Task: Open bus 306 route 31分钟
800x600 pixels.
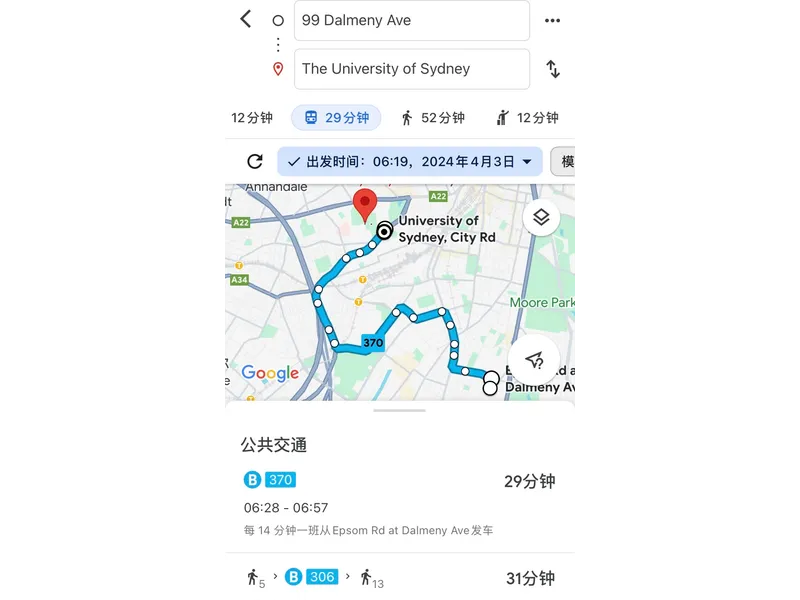Action: 400,578
